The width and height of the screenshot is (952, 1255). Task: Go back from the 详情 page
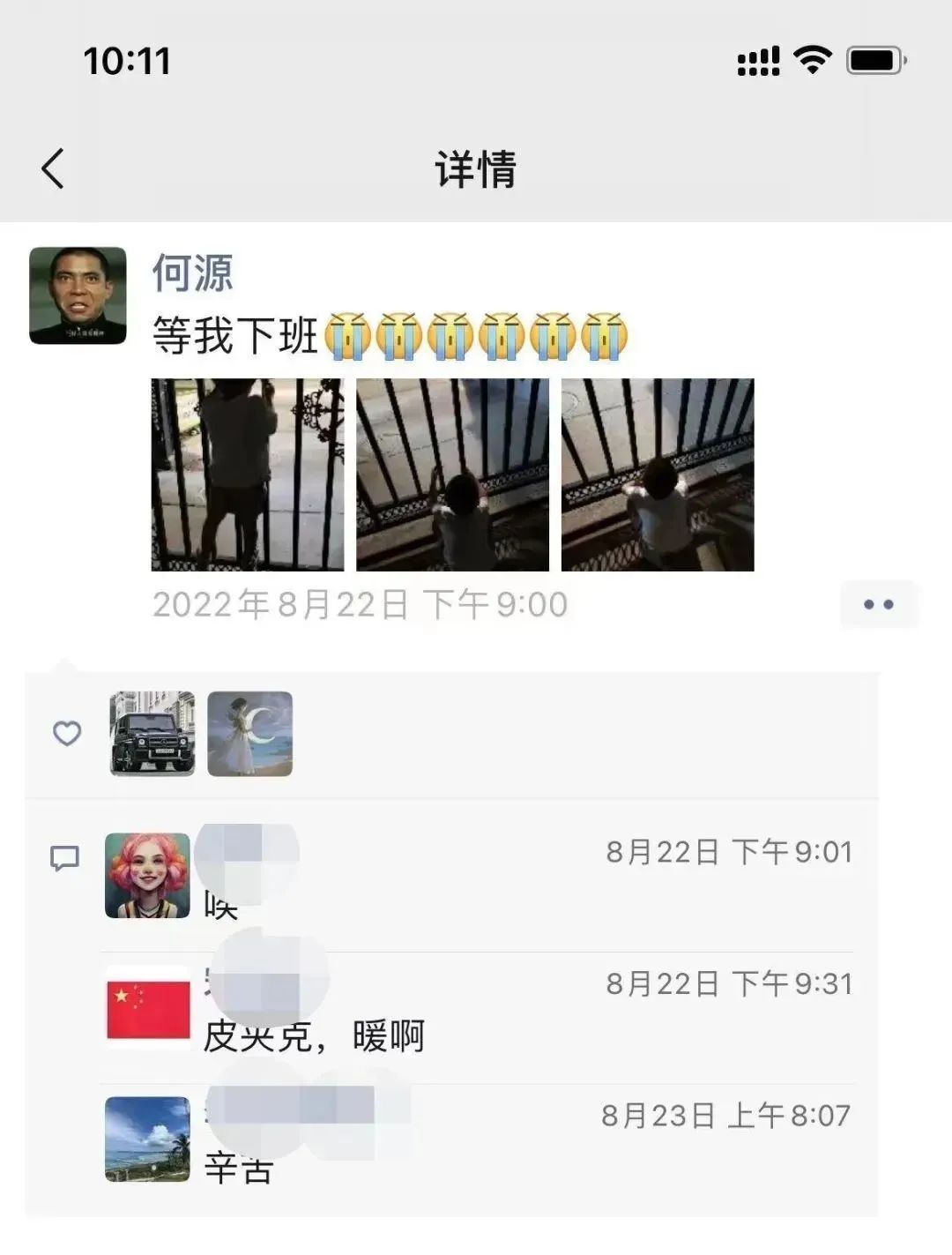coord(53,168)
